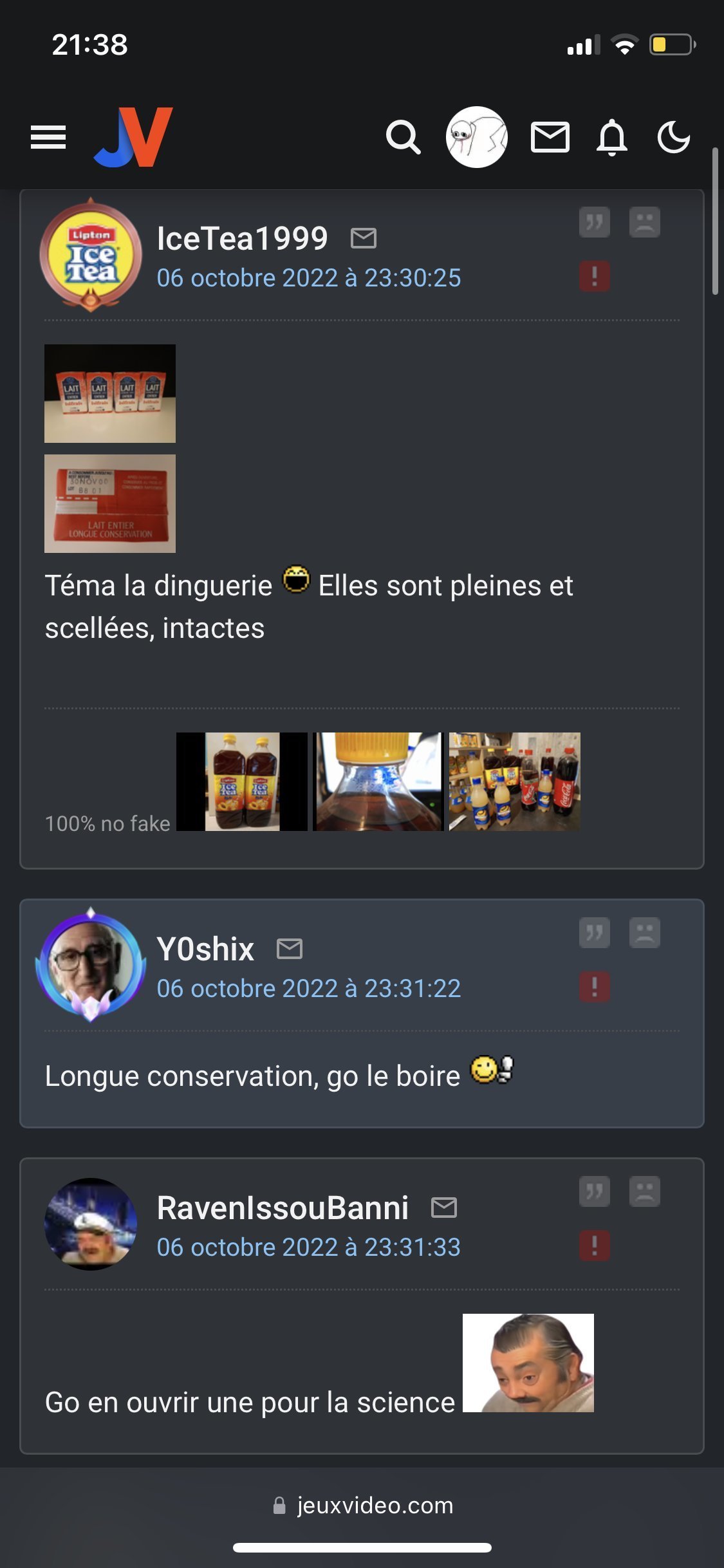724x1568 pixels.
Task: Open my profile avatar
Action: 477,137
